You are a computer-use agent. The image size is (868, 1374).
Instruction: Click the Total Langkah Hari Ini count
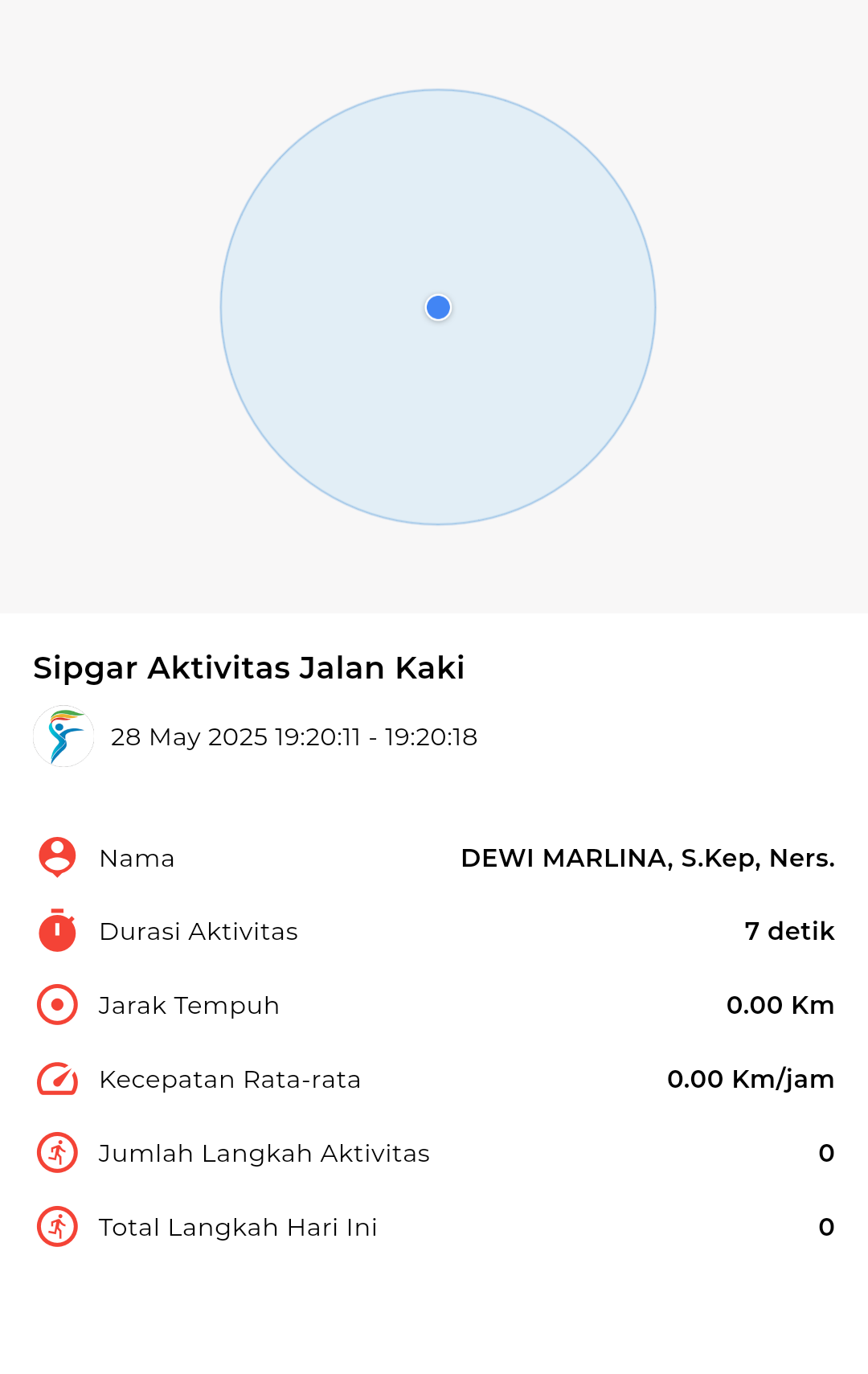[x=825, y=1226]
